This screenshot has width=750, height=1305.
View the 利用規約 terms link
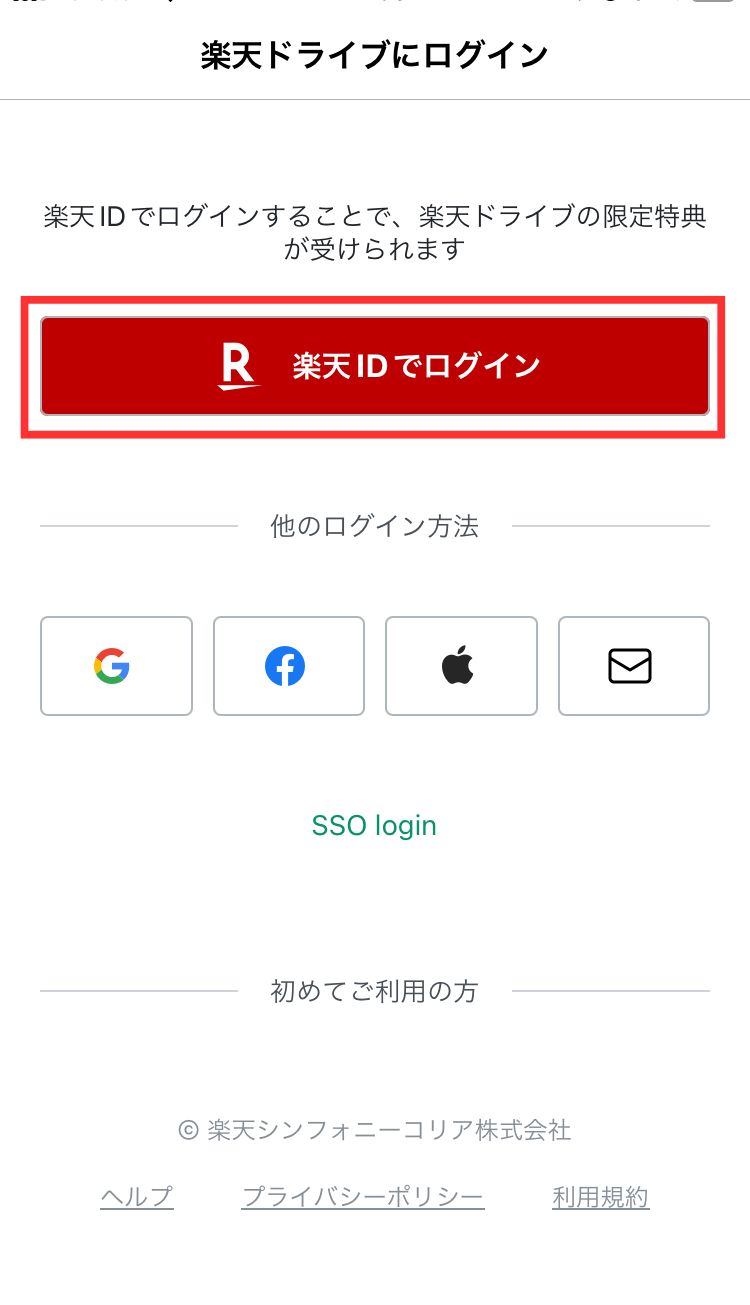[600, 1196]
